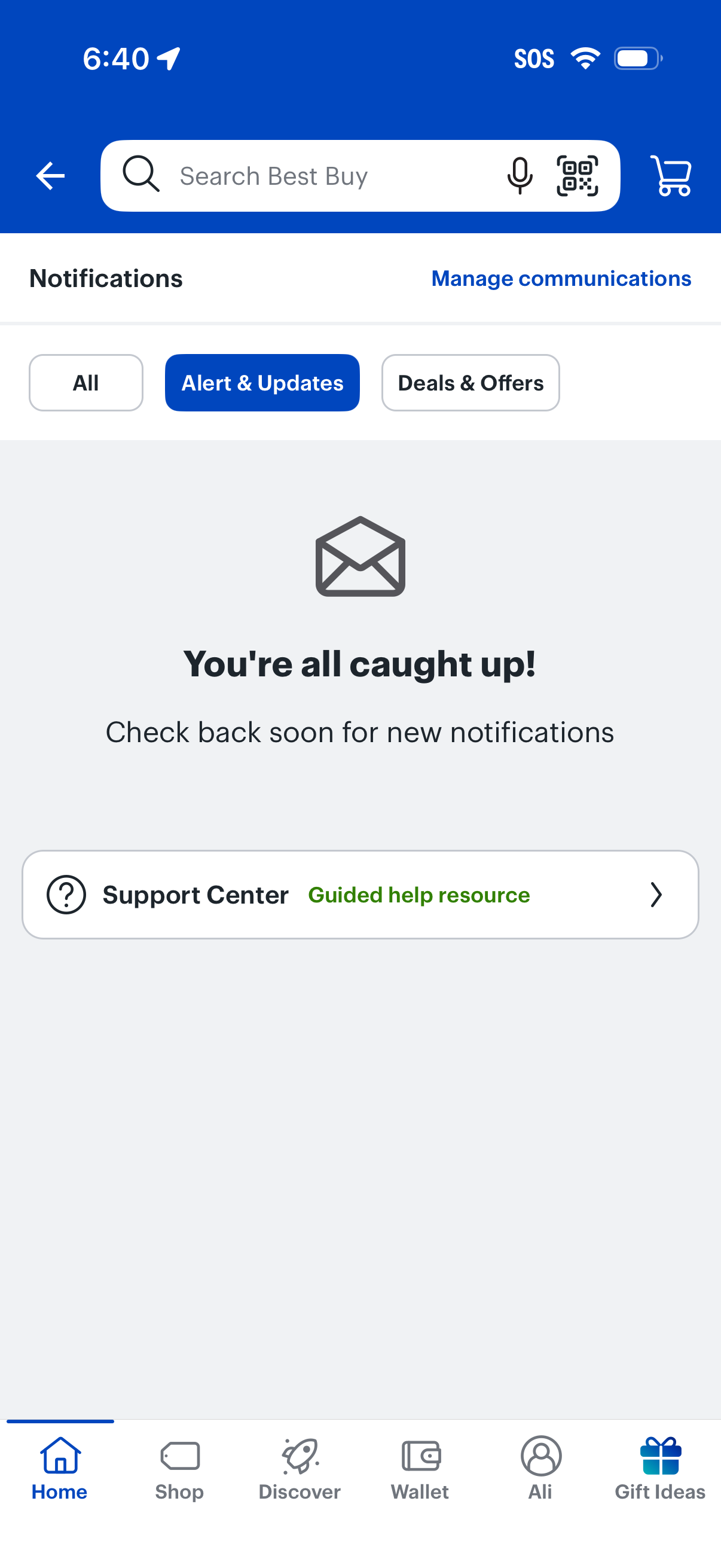Image resolution: width=721 pixels, height=1568 pixels.
Task: Switch on the Deals & Offers filter
Action: (x=470, y=382)
